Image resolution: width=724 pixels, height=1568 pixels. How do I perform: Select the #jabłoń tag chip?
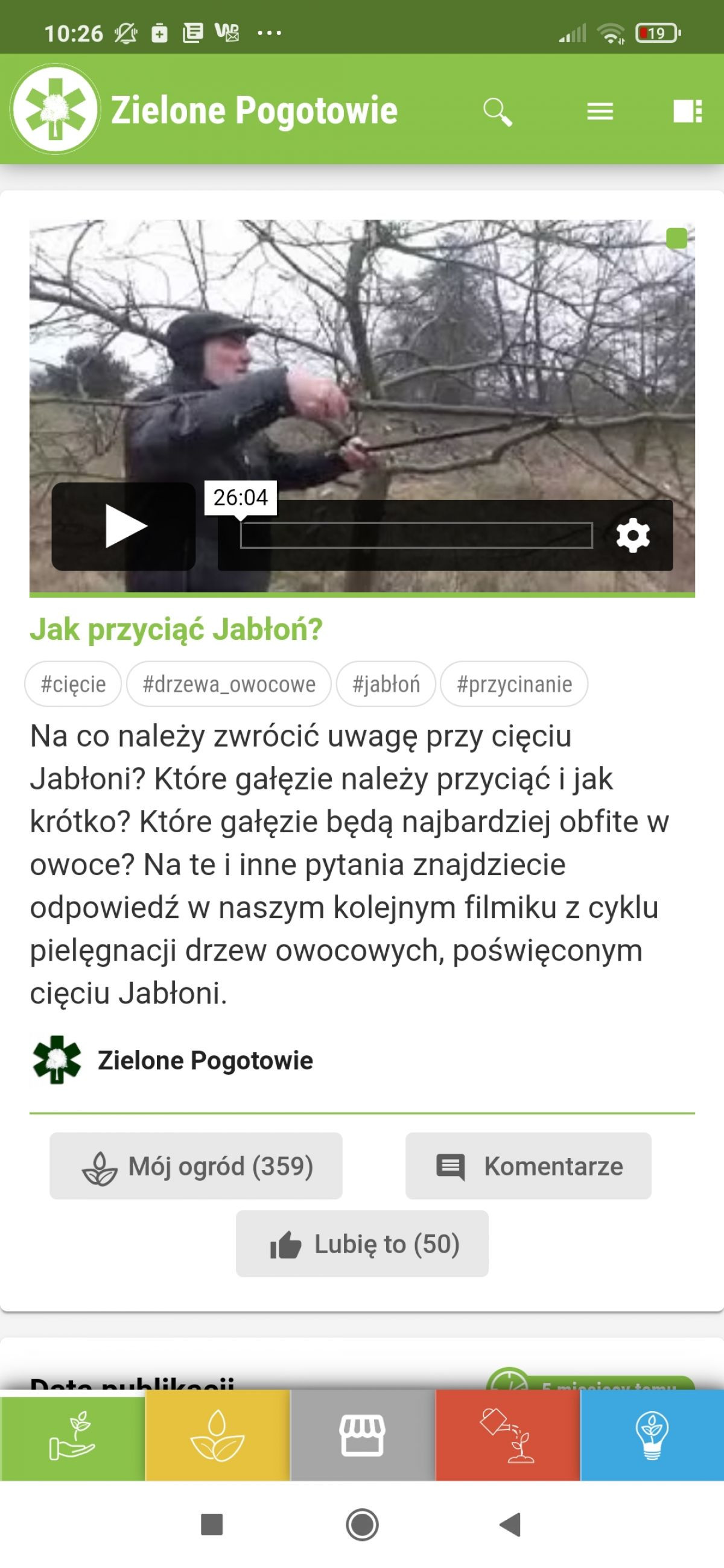click(x=386, y=684)
